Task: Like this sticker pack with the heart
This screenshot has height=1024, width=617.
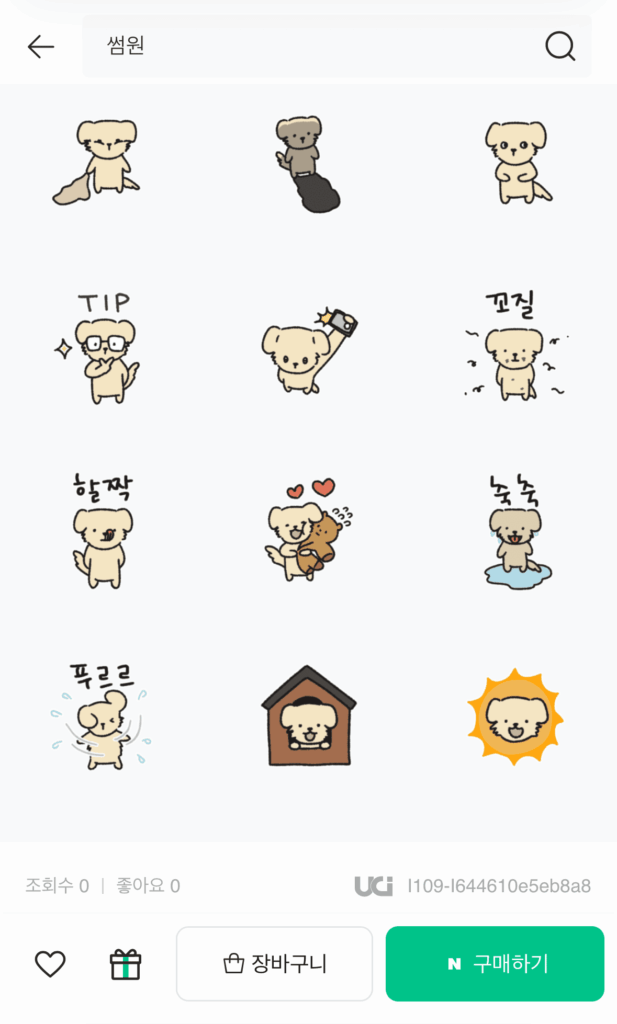Action: (x=50, y=964)
